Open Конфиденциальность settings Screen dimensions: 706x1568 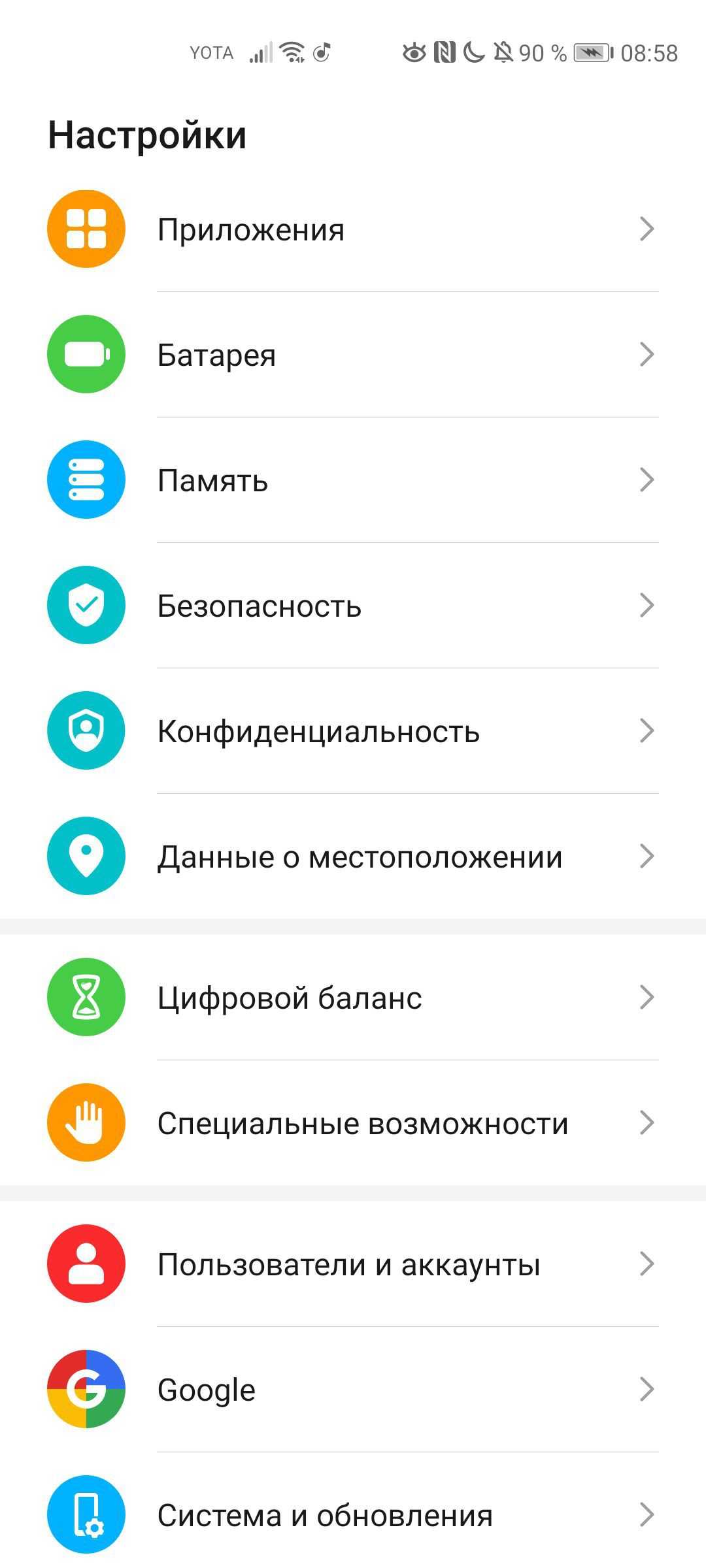(353, 731)
